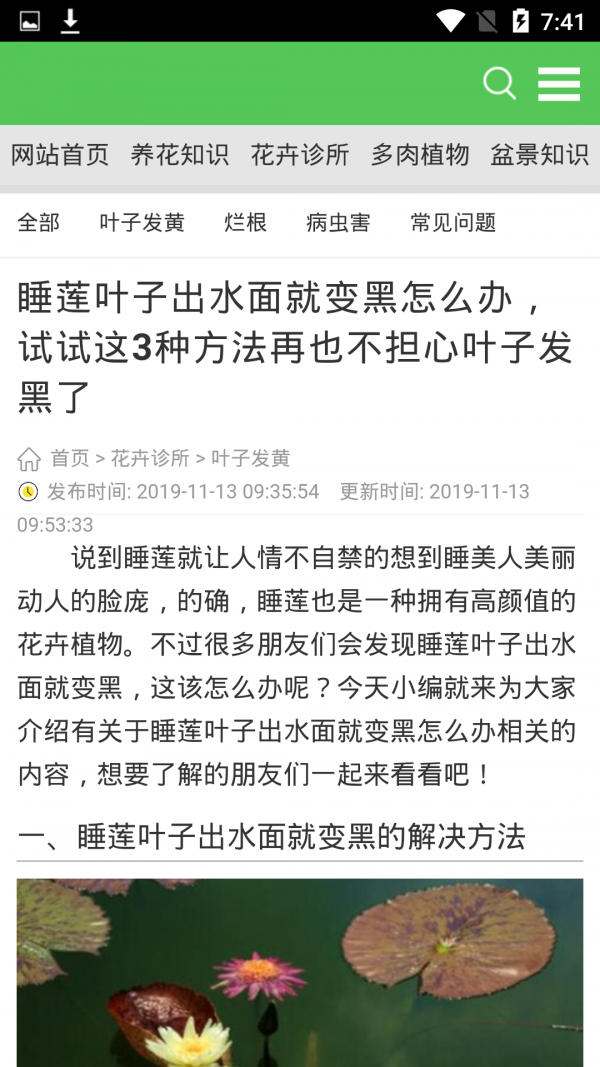Open the hamburger menu
Screen dimensions: 600x1067
(559, 84)
